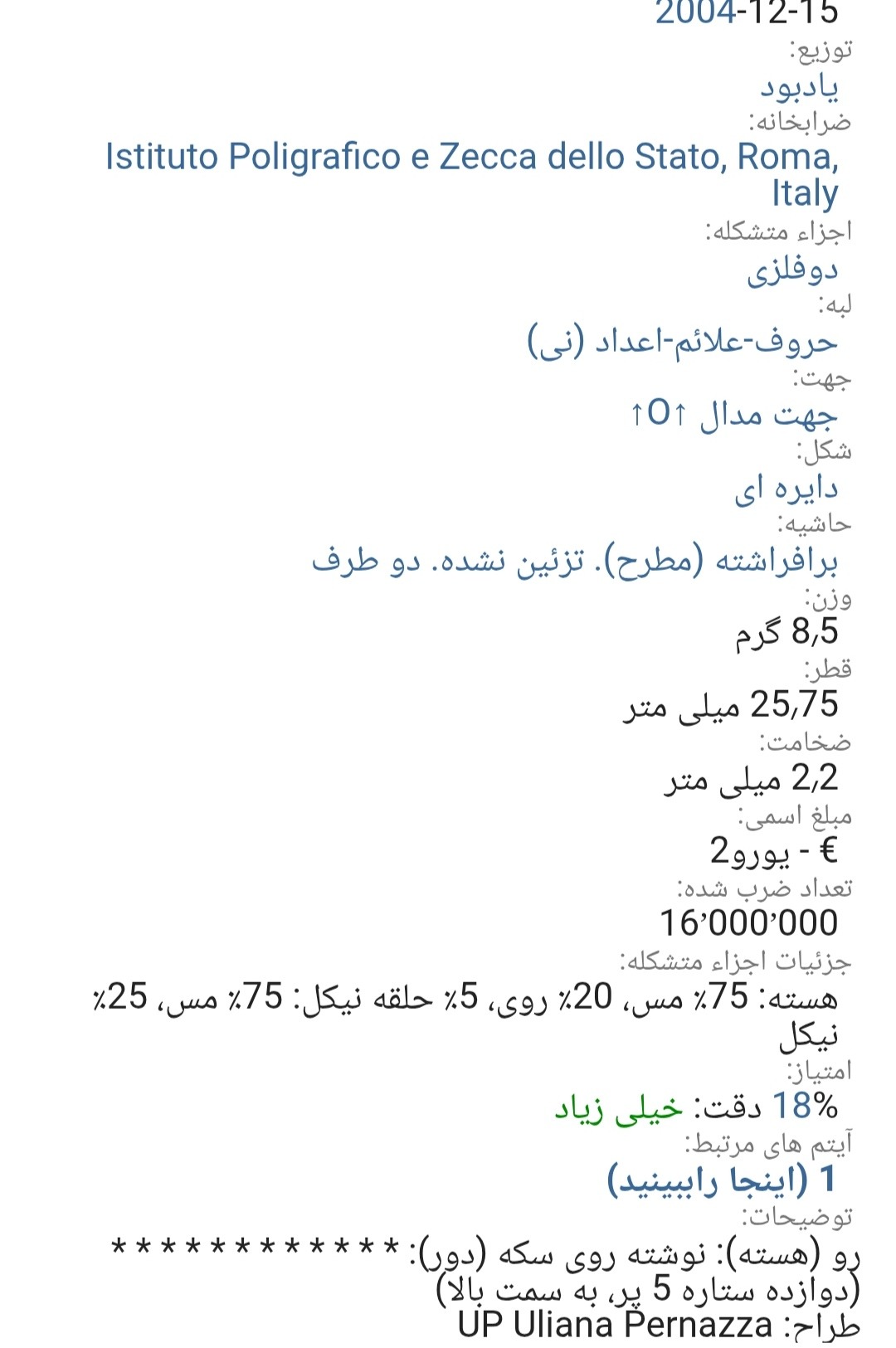
Task: Open the یادبود distribution link
Action: (x=798, y=85)
